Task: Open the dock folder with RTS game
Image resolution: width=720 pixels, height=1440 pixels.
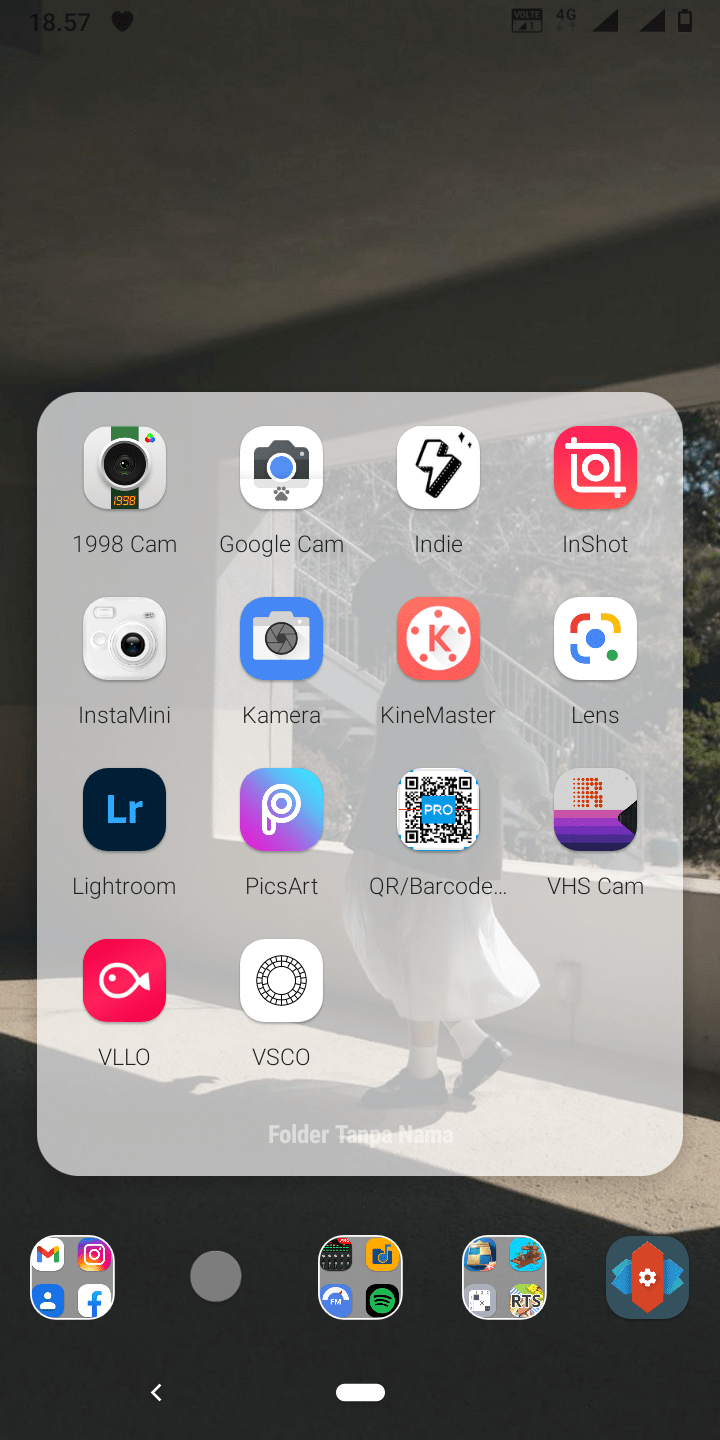Action: click(504, 1277)
